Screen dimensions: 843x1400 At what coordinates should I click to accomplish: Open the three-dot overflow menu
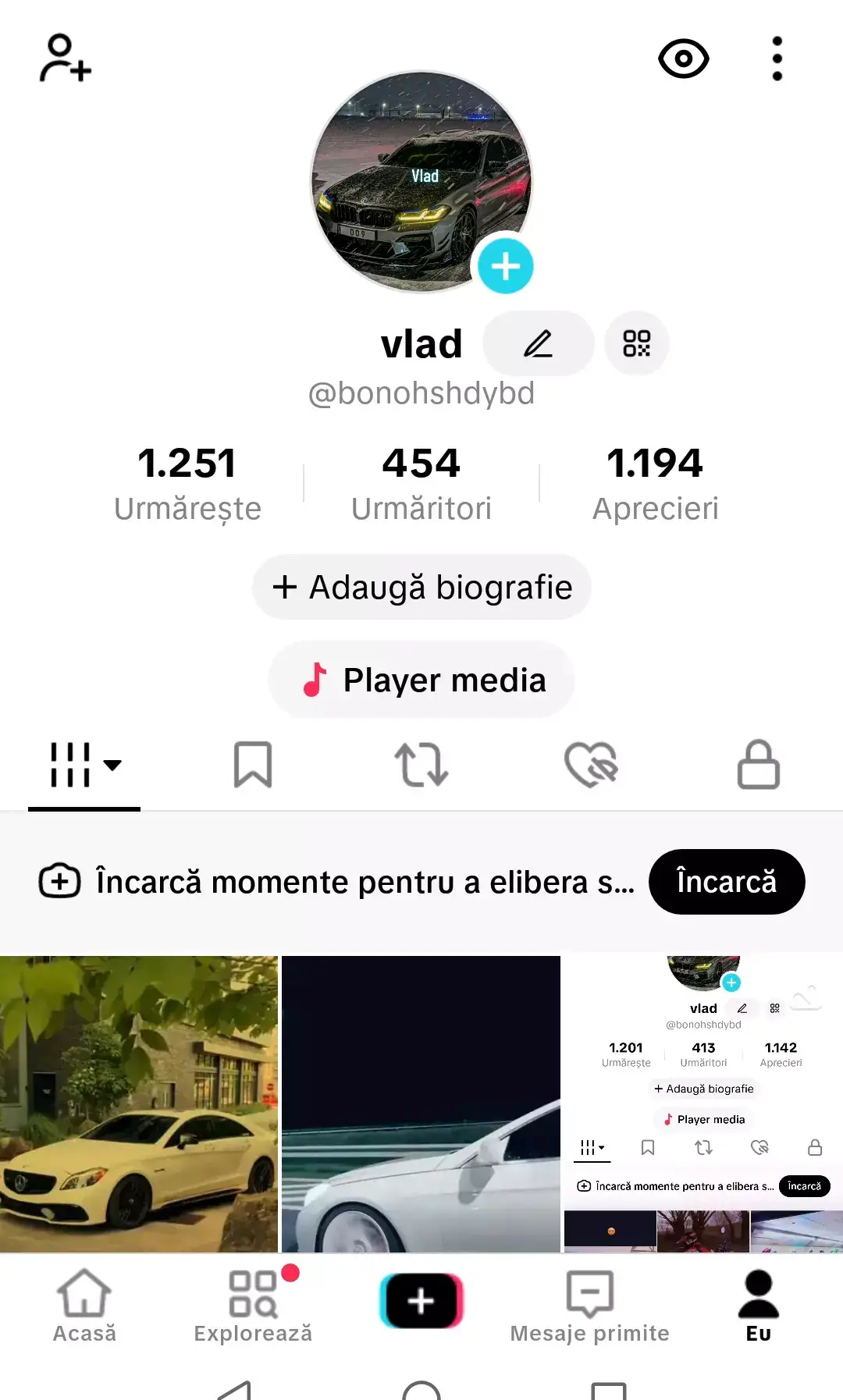tap(777, 59)
